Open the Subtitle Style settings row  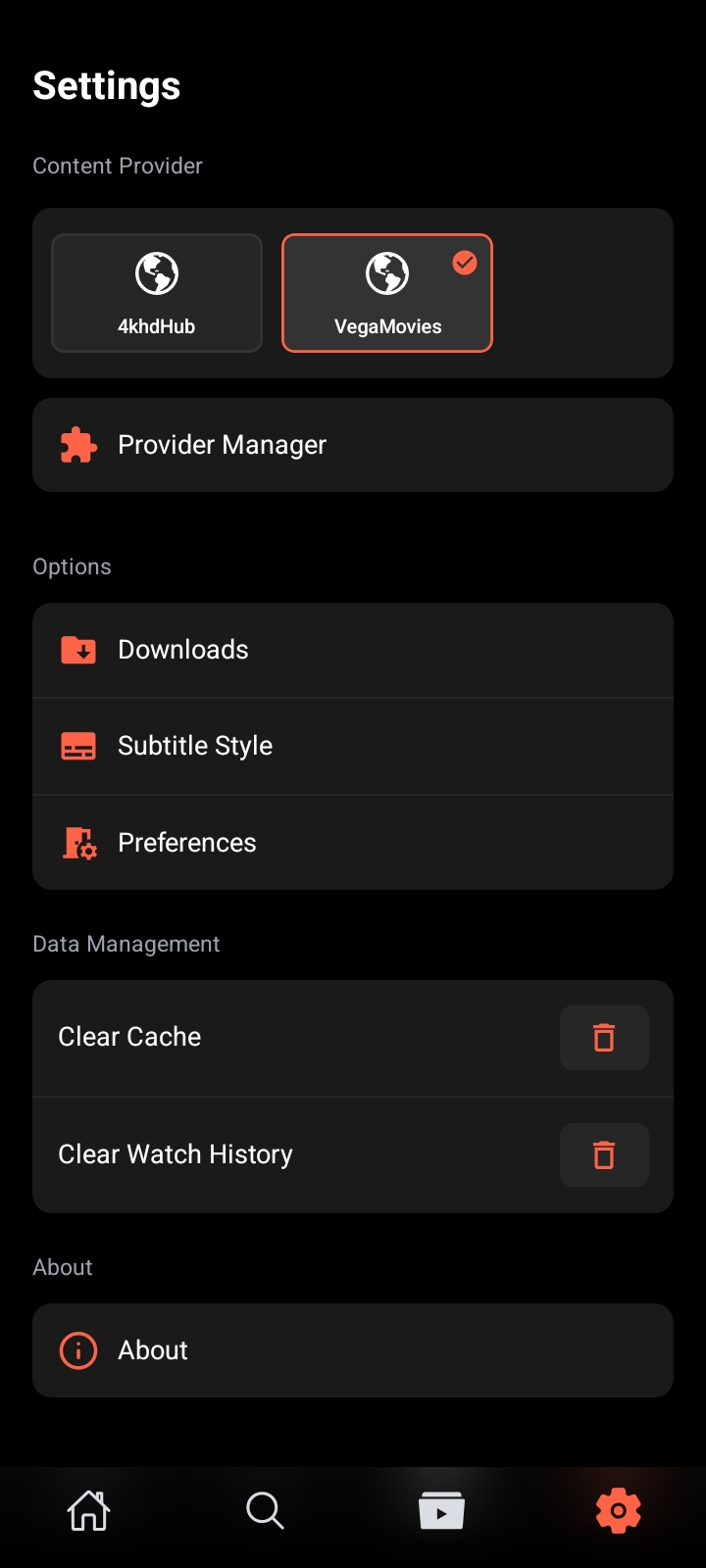pos(353,745)
